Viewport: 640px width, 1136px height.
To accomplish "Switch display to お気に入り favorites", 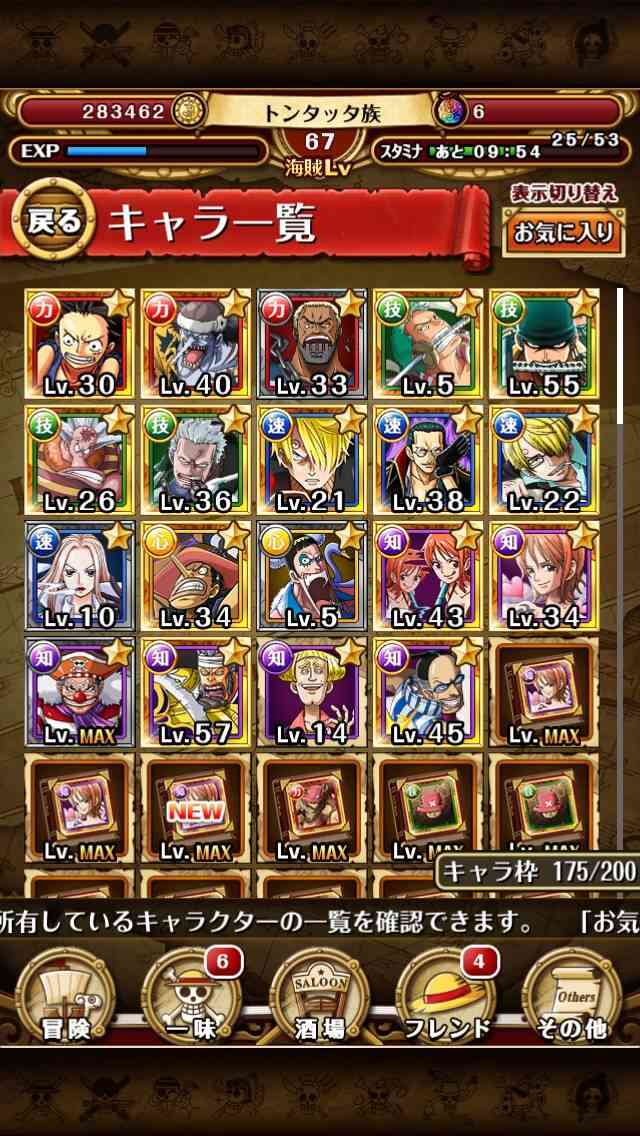I will (563, 233).
